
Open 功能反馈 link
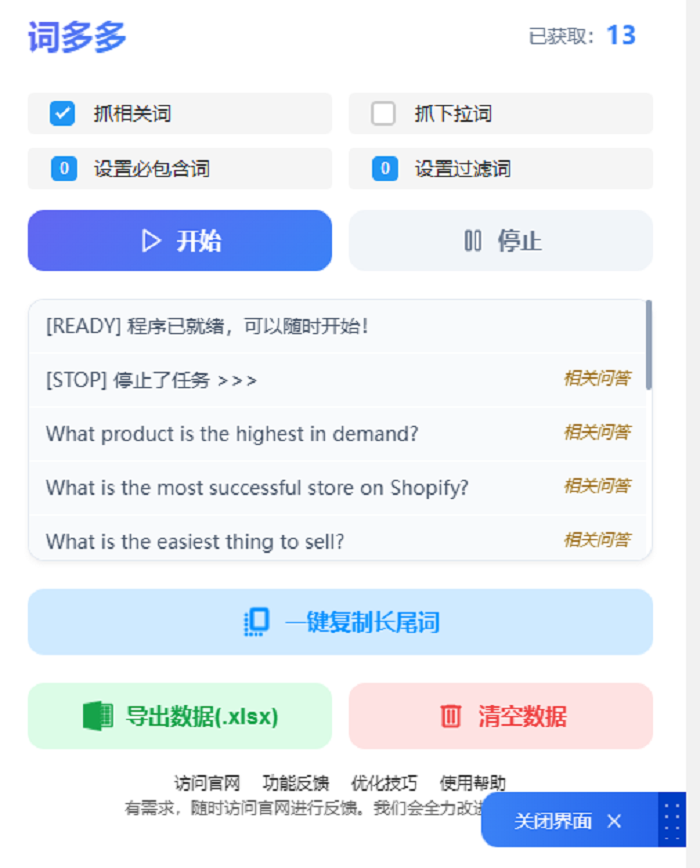[295, 783]
